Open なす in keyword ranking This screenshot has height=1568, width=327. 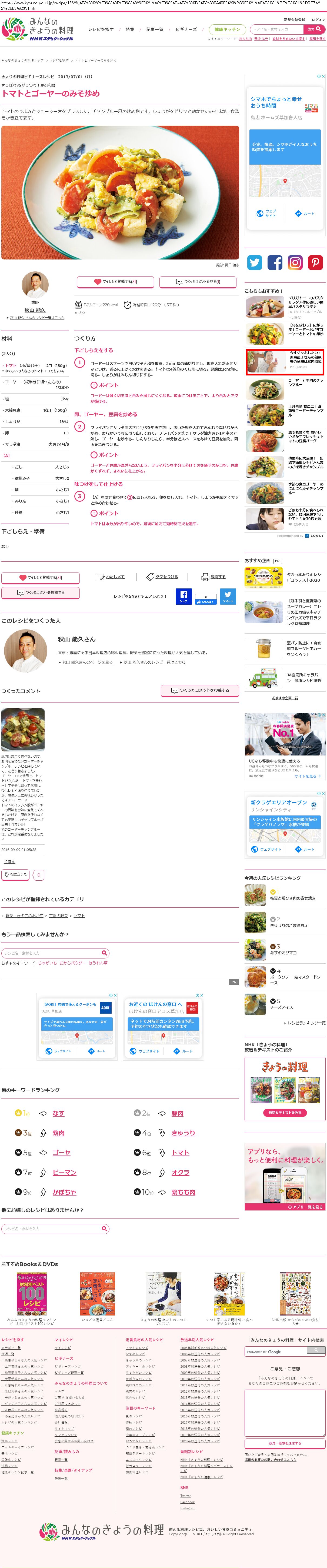[x=58, y=1113]
